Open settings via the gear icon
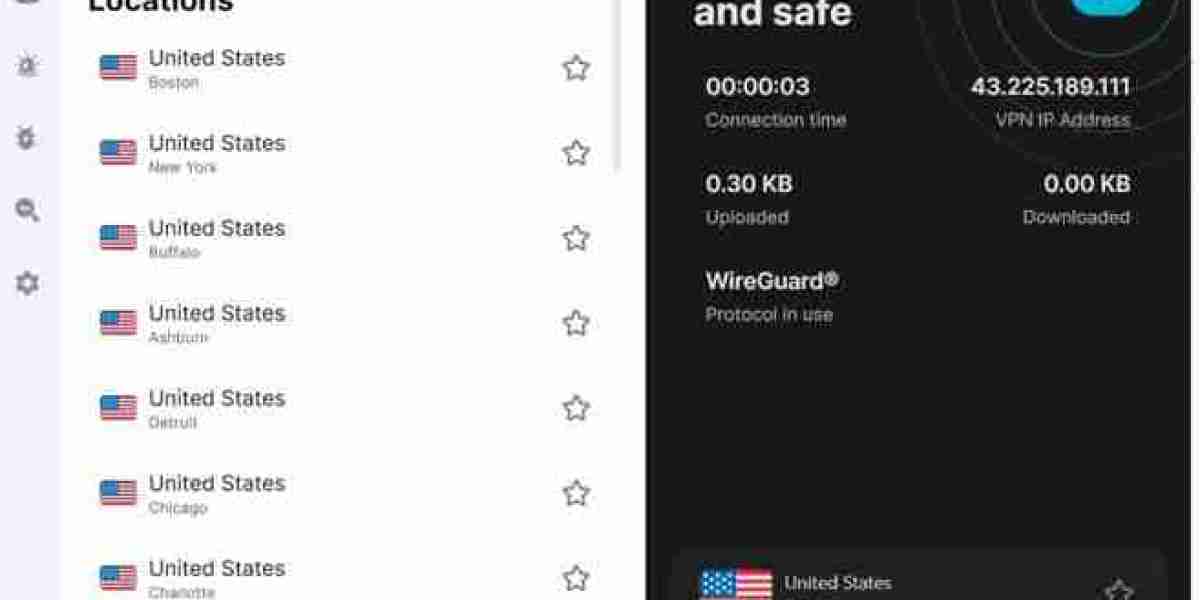Screen dimensions: 1200x600 pos(27,283)
